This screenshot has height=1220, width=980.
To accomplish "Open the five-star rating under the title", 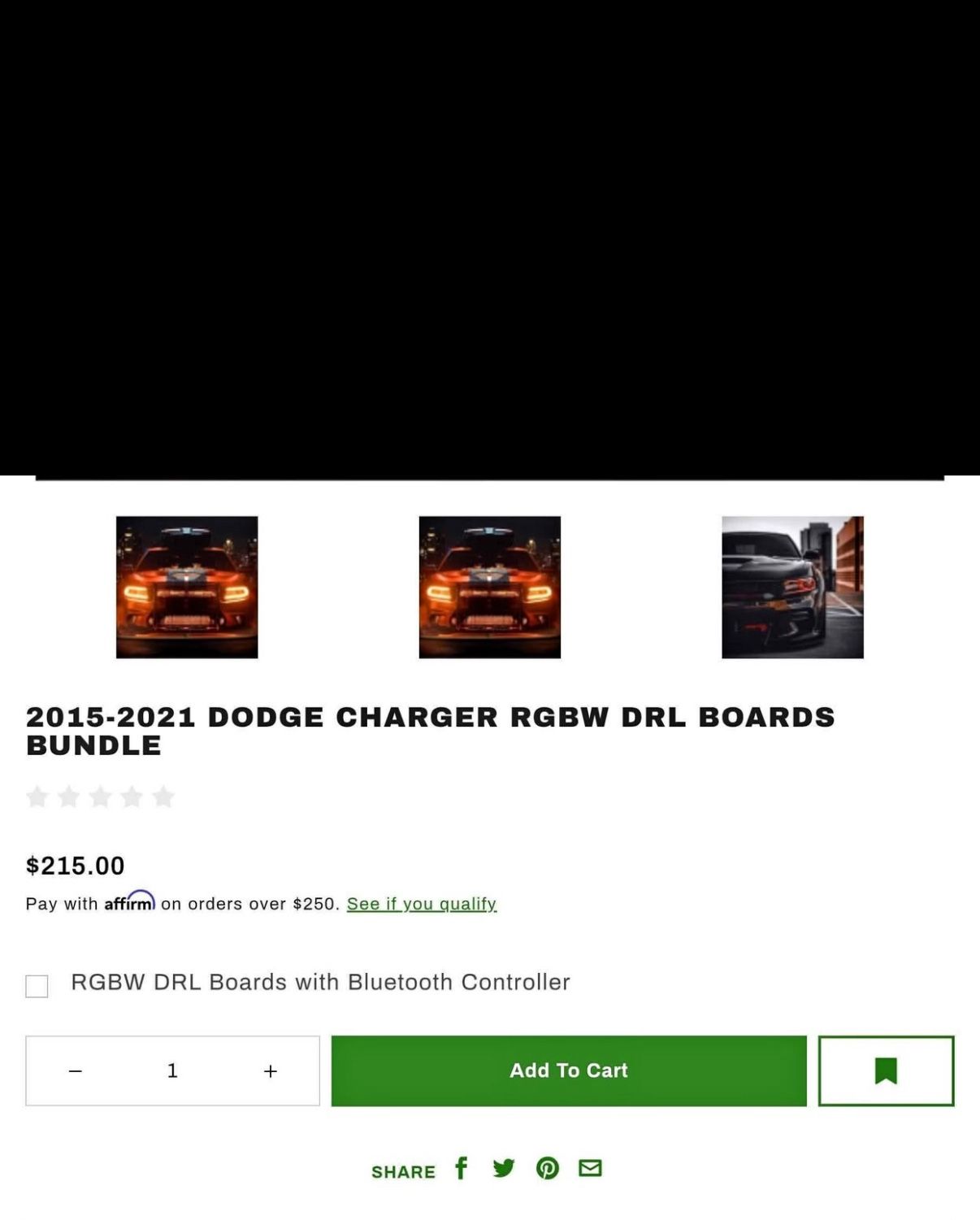I will tap(101, 797).
